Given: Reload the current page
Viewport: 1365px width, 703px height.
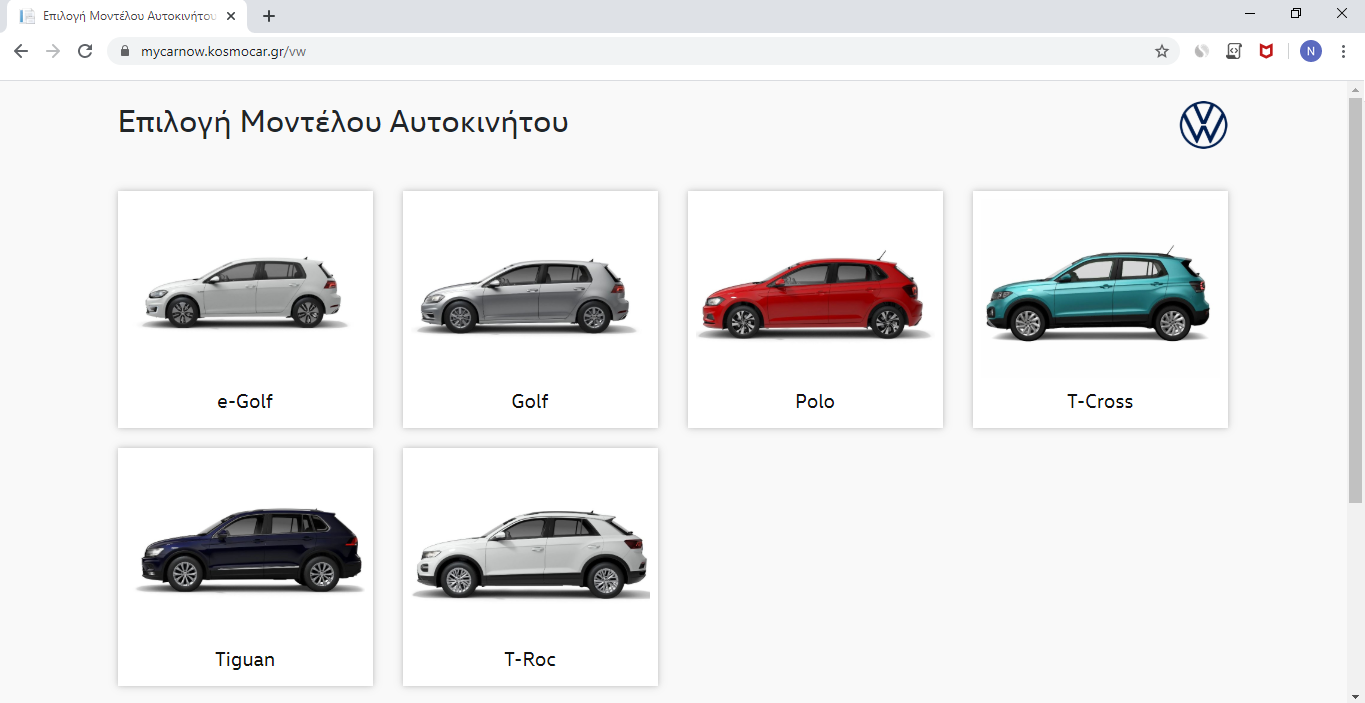Looking at the screenshot, I should tap(85, 51).
